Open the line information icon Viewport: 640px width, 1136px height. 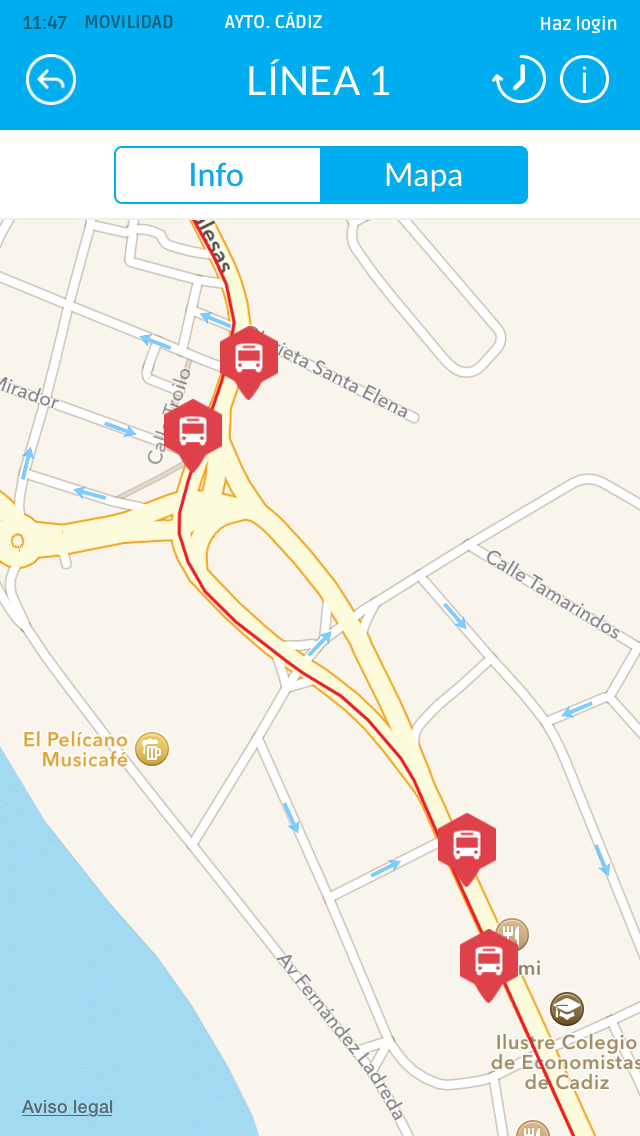pos(584,80)
